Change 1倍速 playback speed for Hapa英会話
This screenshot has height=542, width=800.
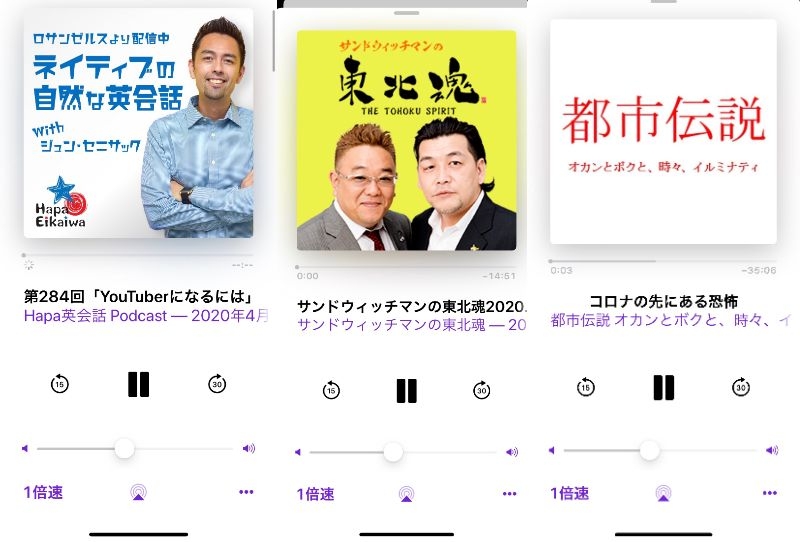click(44, 492)
